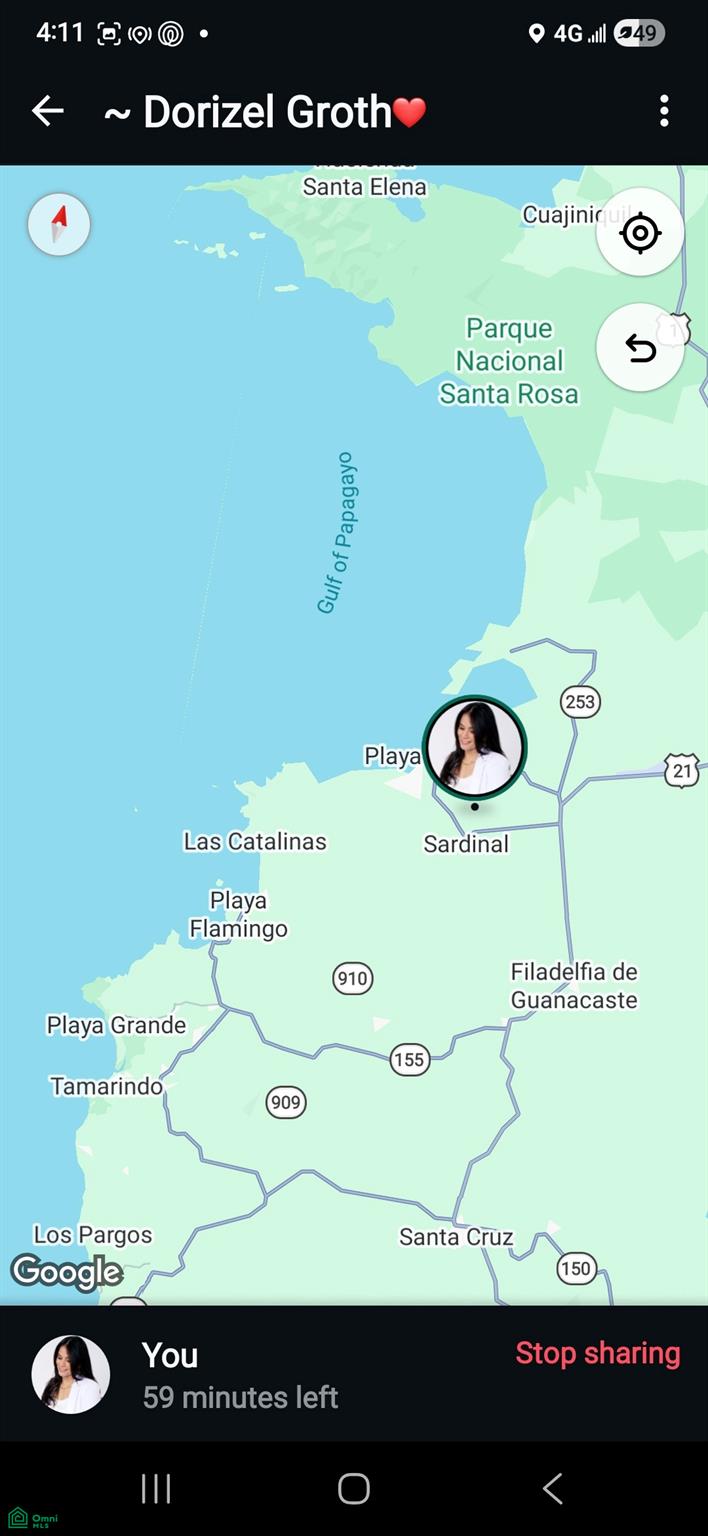Center map on my current location
708x1536 pixels.
click(640, 233)
